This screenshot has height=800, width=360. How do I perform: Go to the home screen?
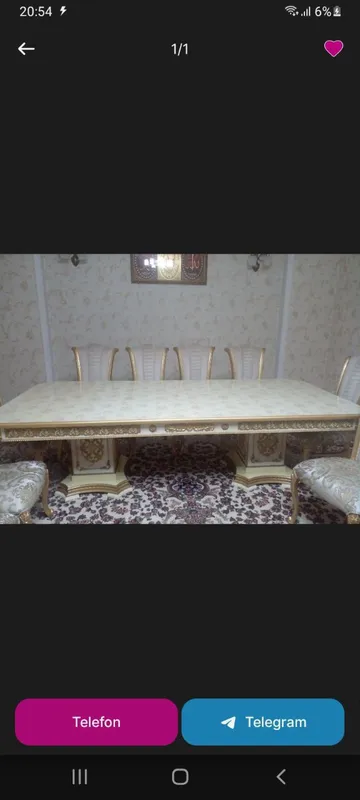point(180,777)
